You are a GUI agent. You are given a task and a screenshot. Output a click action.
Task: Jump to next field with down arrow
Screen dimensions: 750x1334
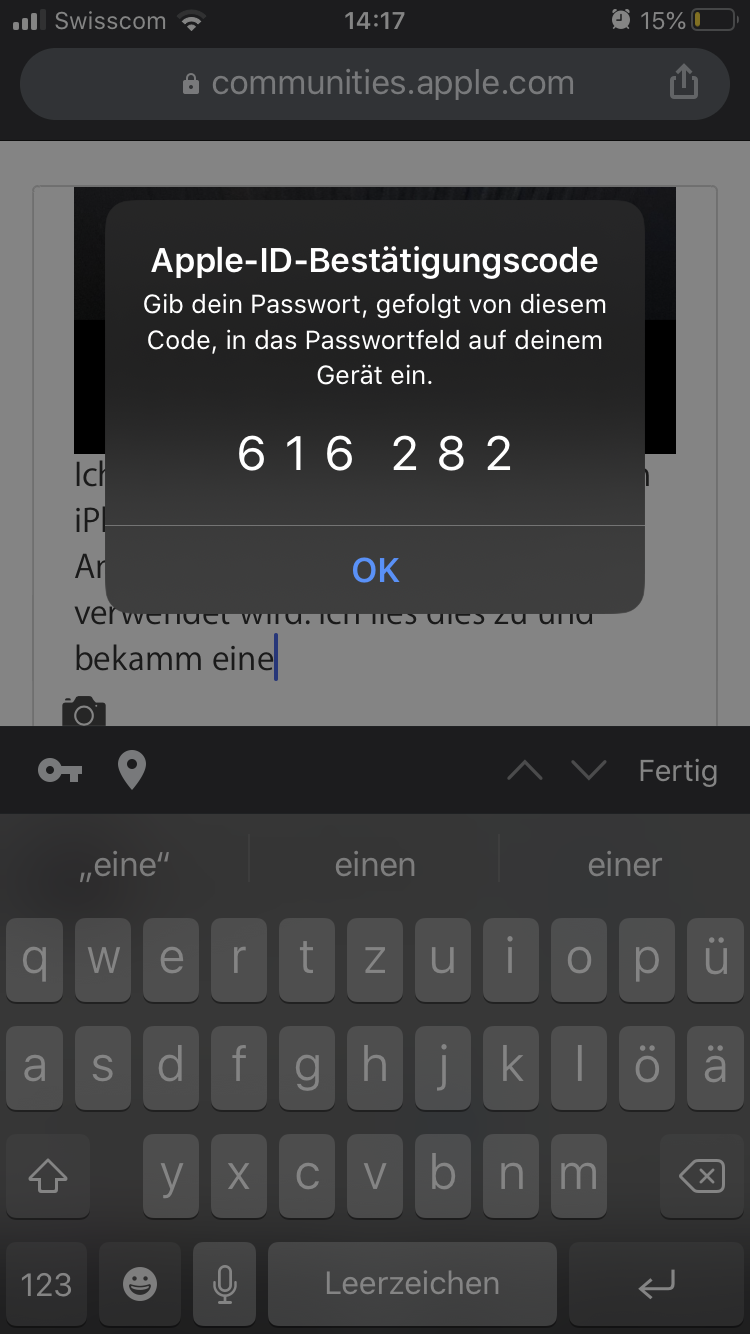(x=589, y=771)
